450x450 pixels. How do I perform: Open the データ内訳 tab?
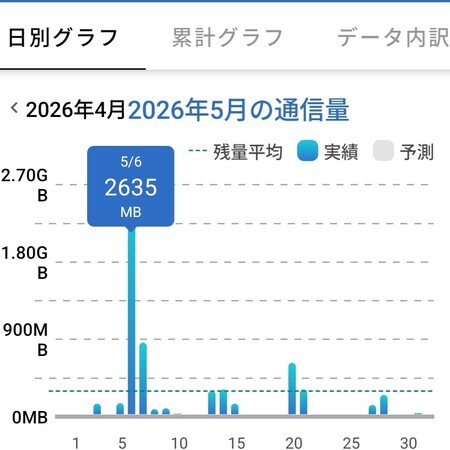(393, 37)
